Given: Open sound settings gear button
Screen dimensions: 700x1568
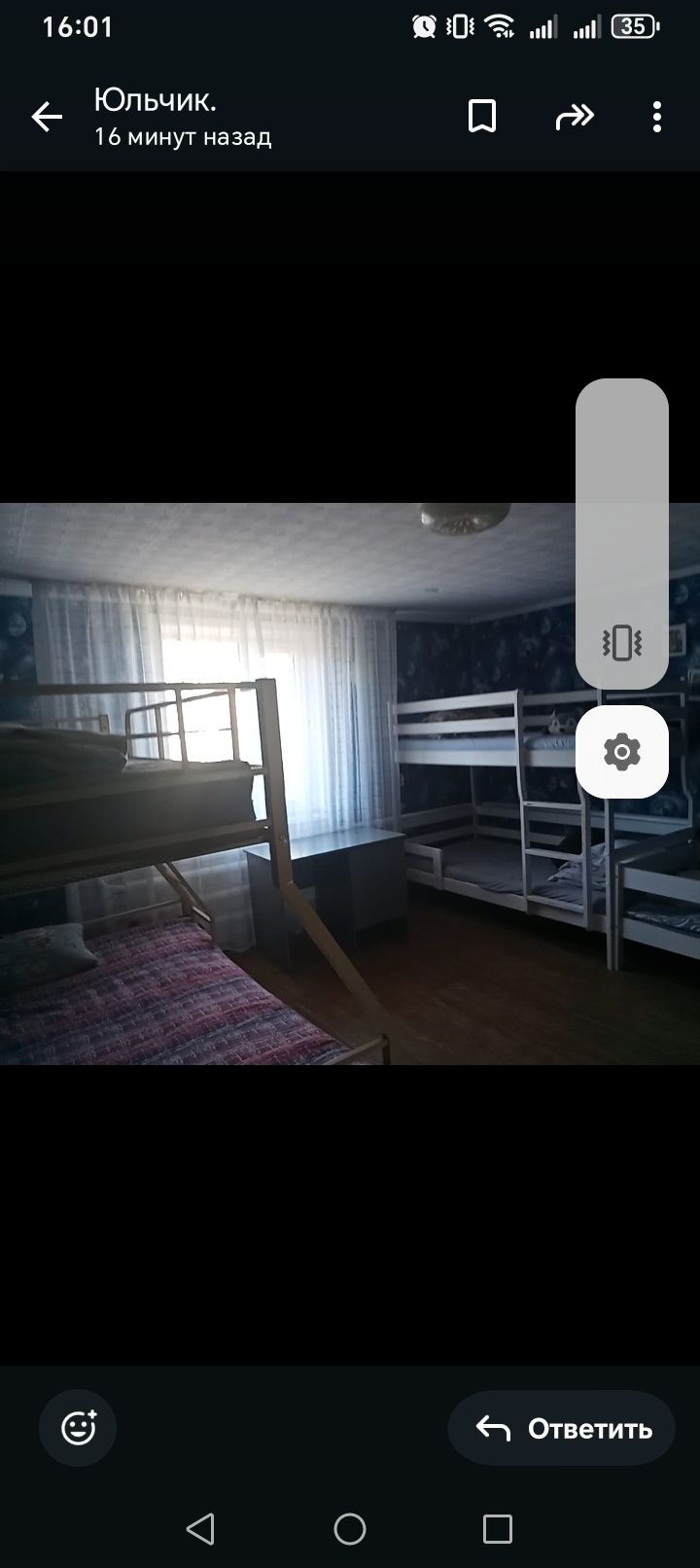Looking at the screenshot, I should [622, 752].
